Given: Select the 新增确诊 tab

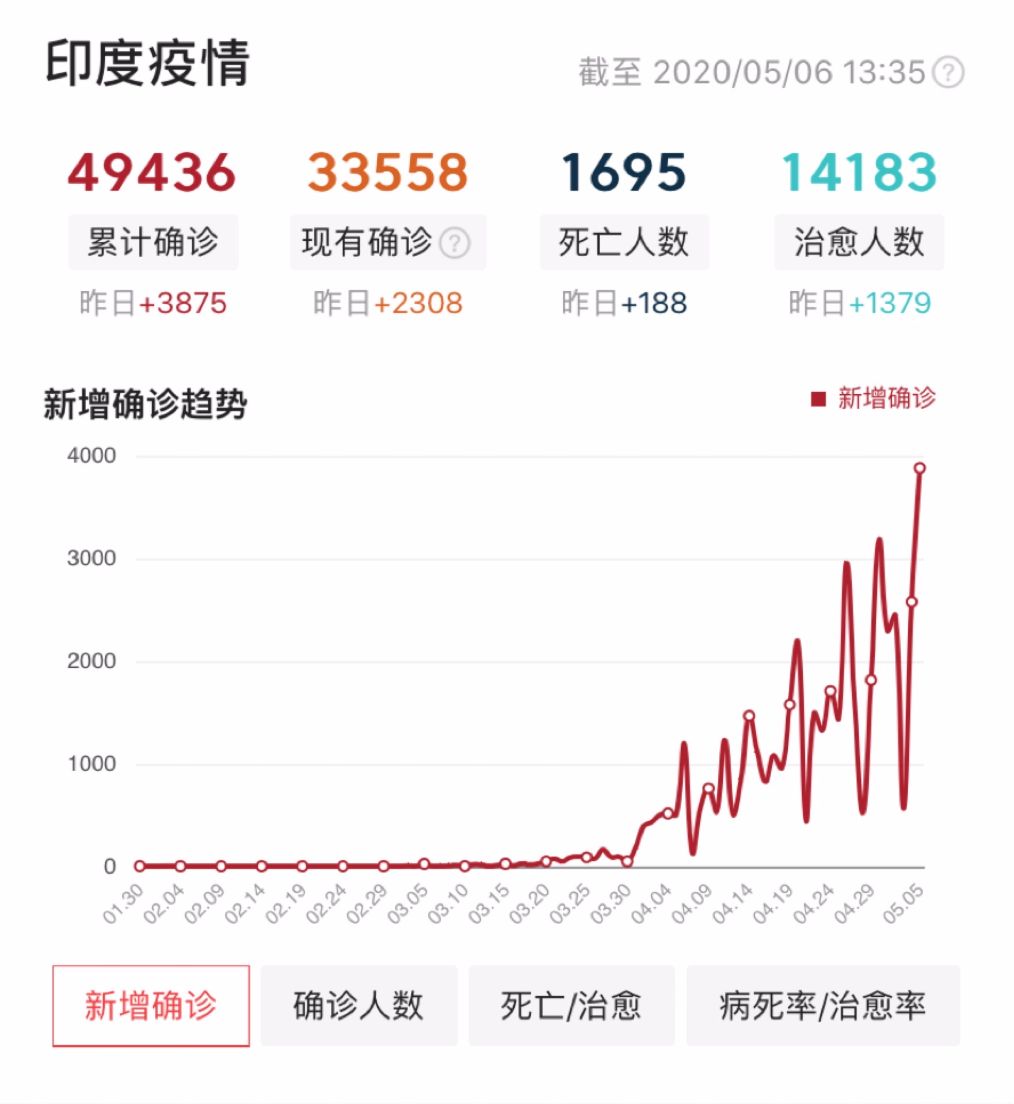Looking at the screenshot, I should click(x=151, y=1005).
